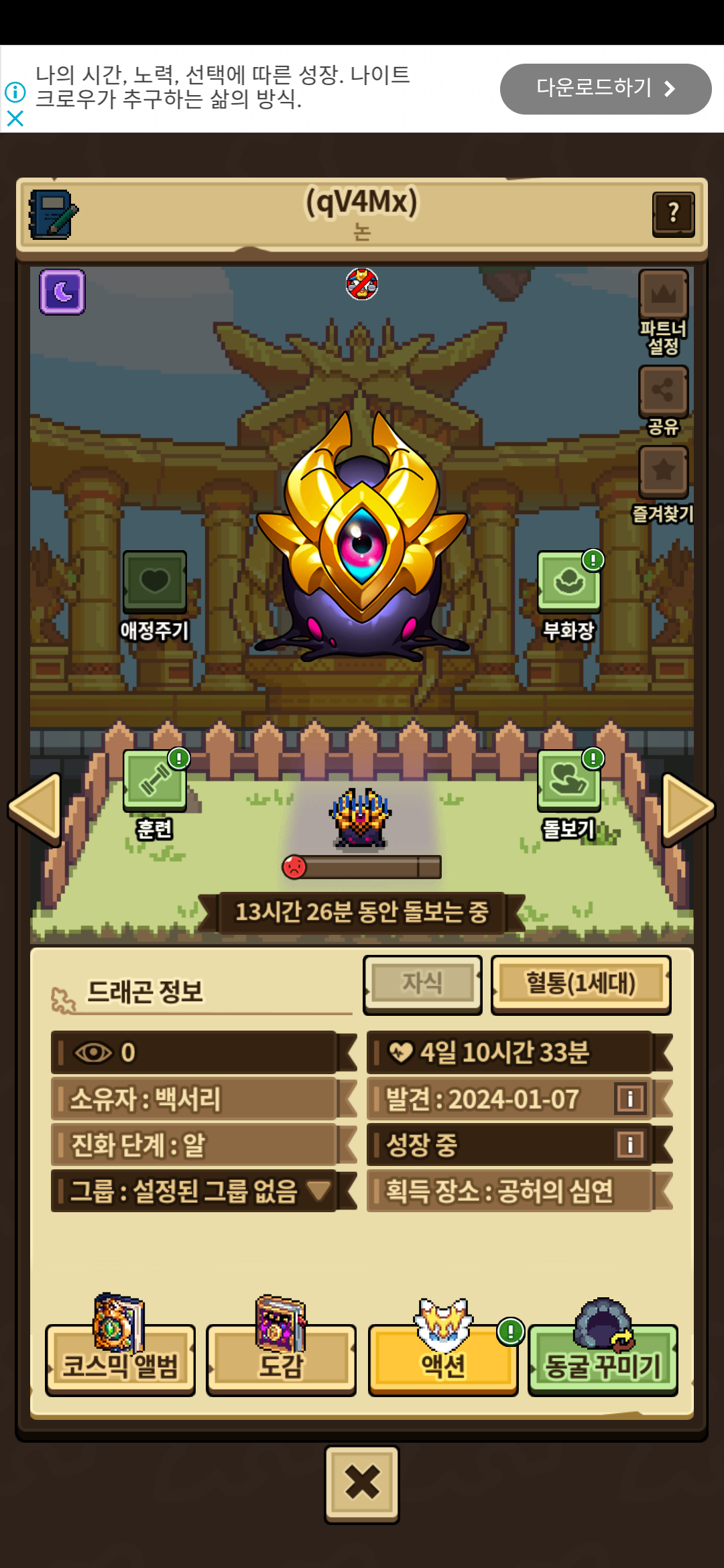Share this dragon via 공유

(x=663, y=391)
